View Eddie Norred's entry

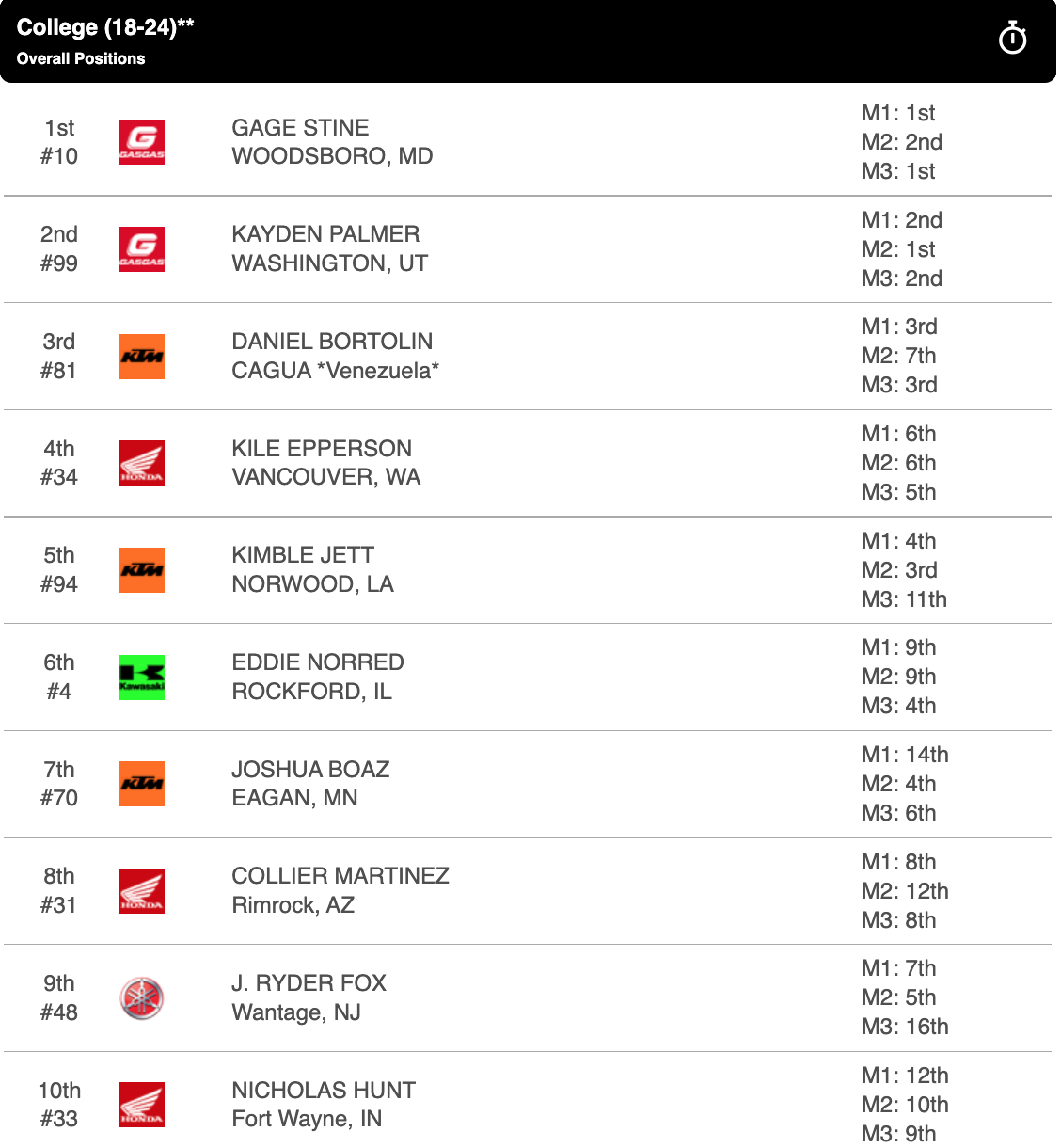[317, 677]
